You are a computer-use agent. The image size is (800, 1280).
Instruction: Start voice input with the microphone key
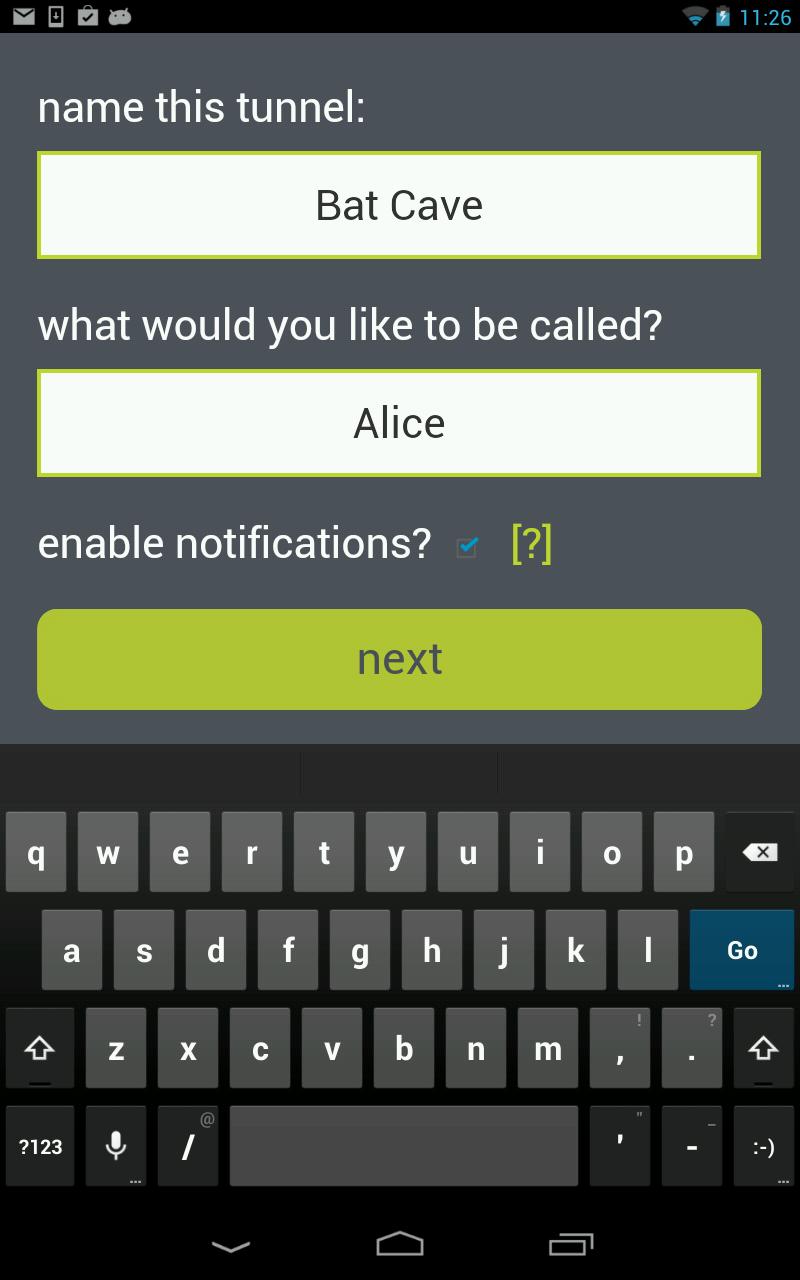(x=116, y=1146)
